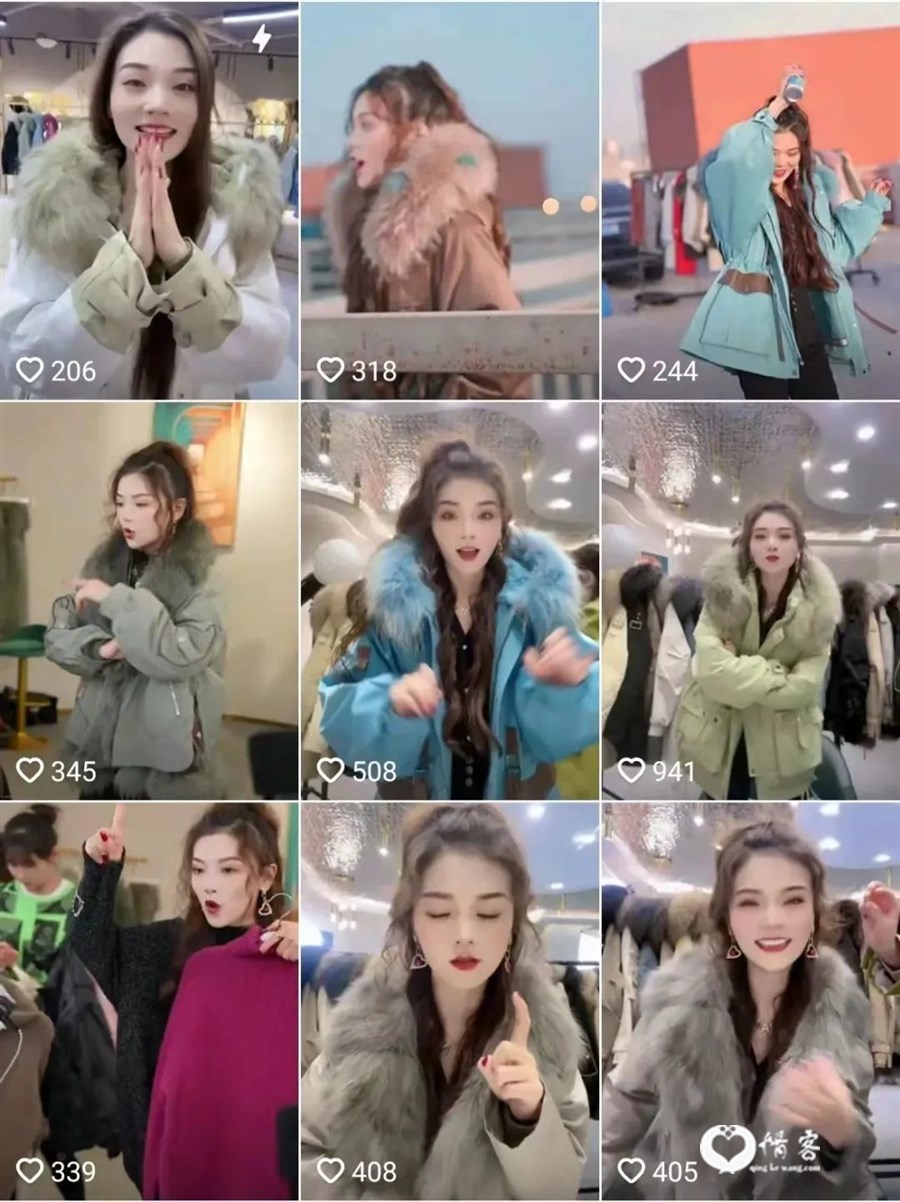Open the video with 206 likes

pos(149,200)
